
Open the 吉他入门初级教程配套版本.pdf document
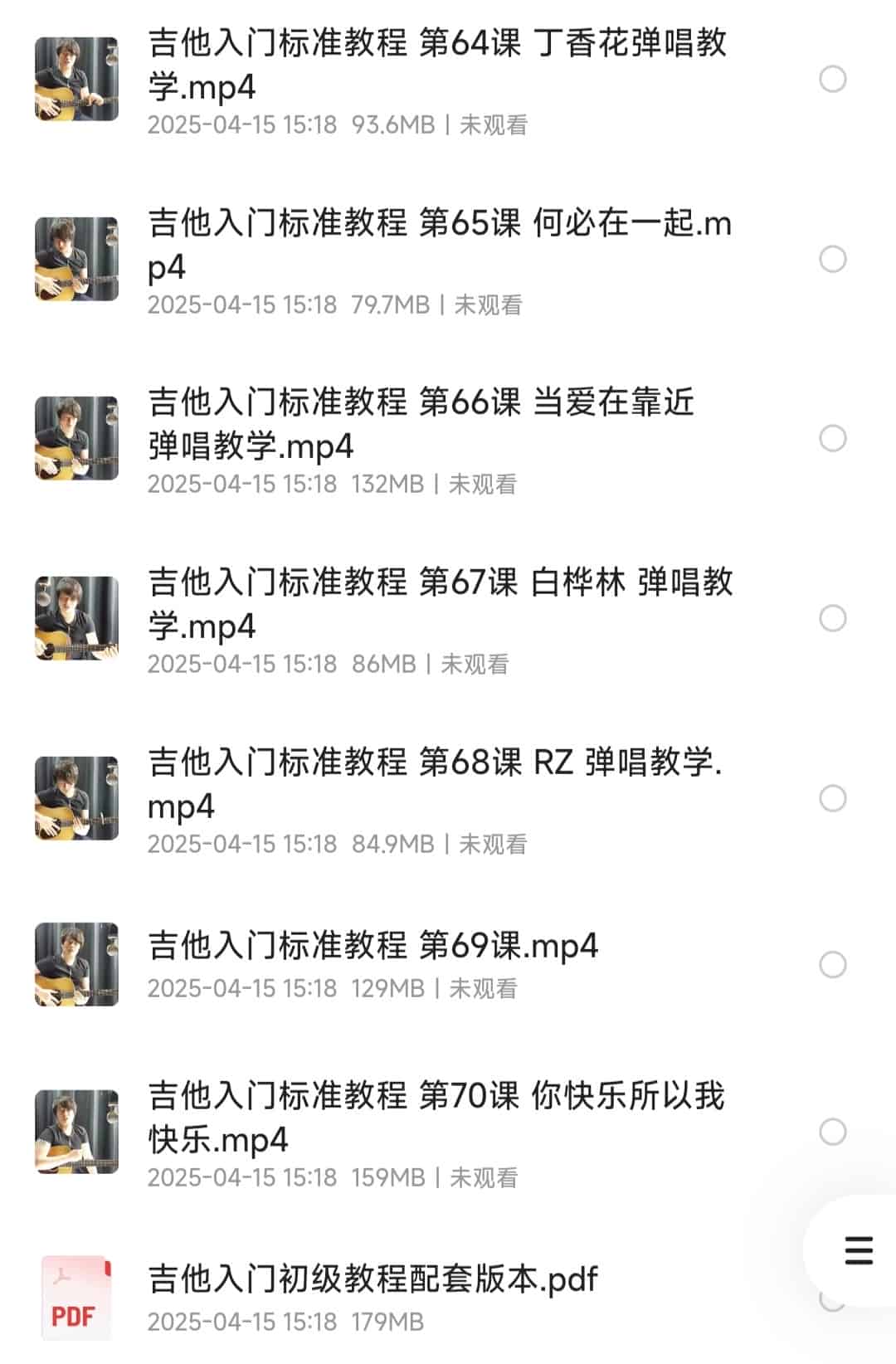(x=373, y=1280)
